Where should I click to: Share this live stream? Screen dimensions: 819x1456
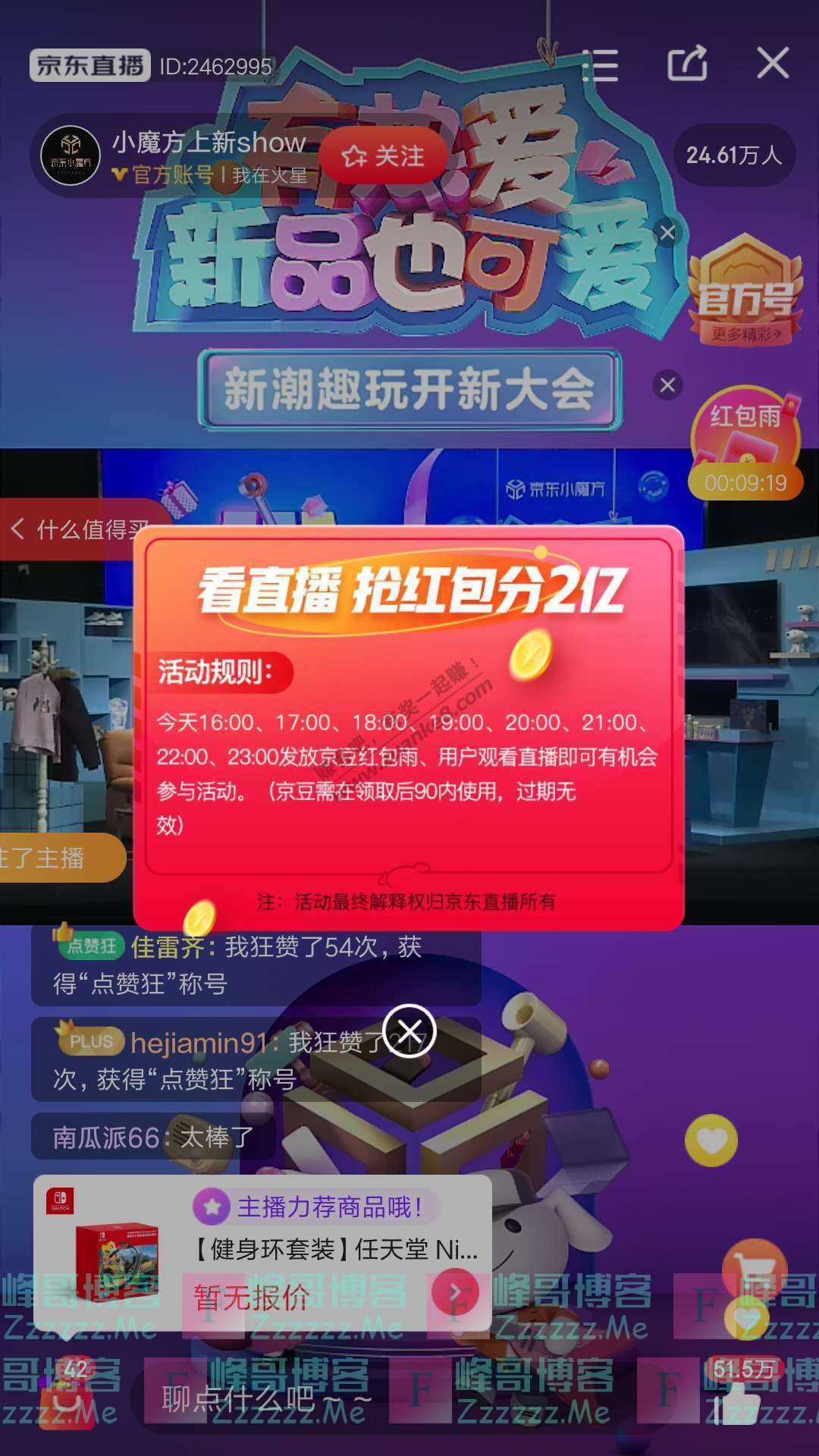(687, 63)
